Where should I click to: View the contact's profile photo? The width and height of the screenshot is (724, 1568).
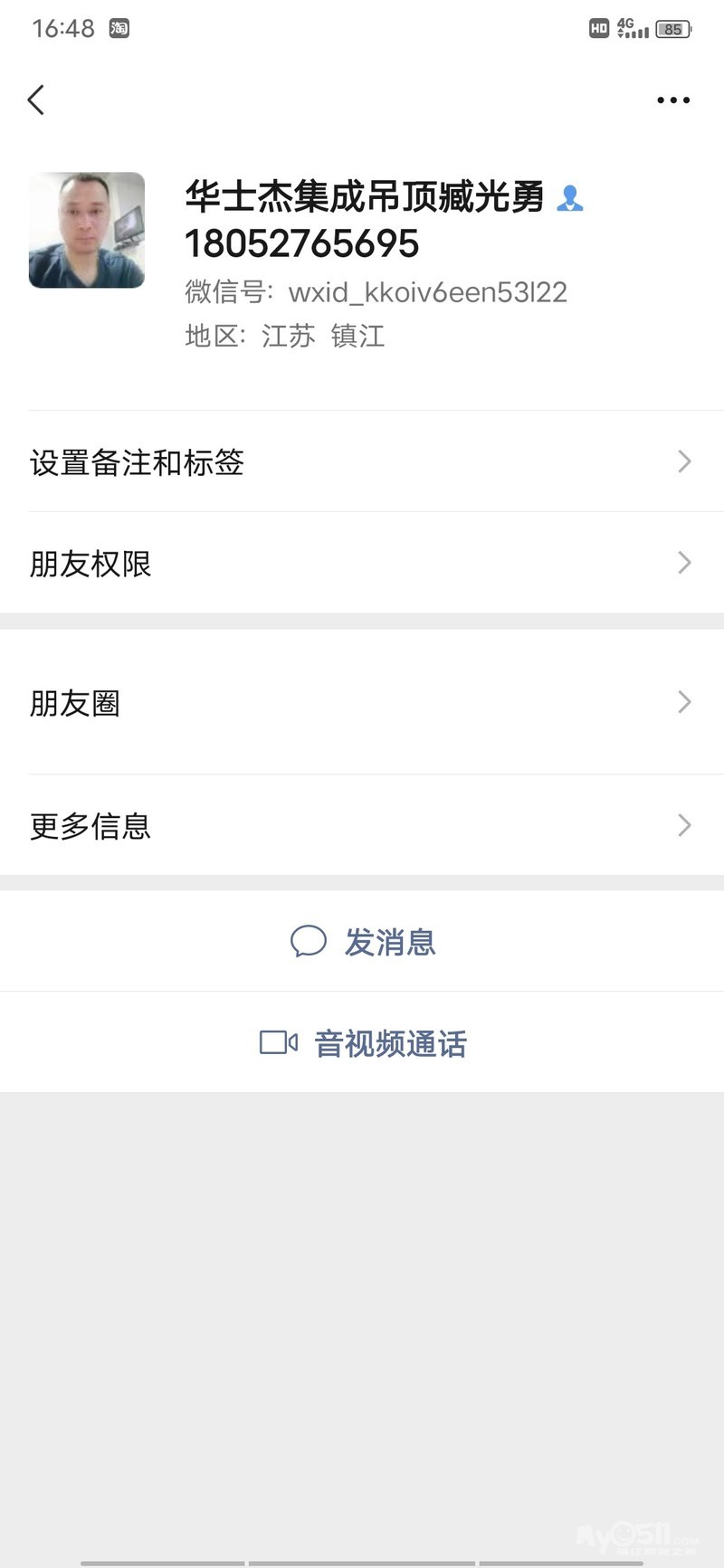(x=87, y=230)
